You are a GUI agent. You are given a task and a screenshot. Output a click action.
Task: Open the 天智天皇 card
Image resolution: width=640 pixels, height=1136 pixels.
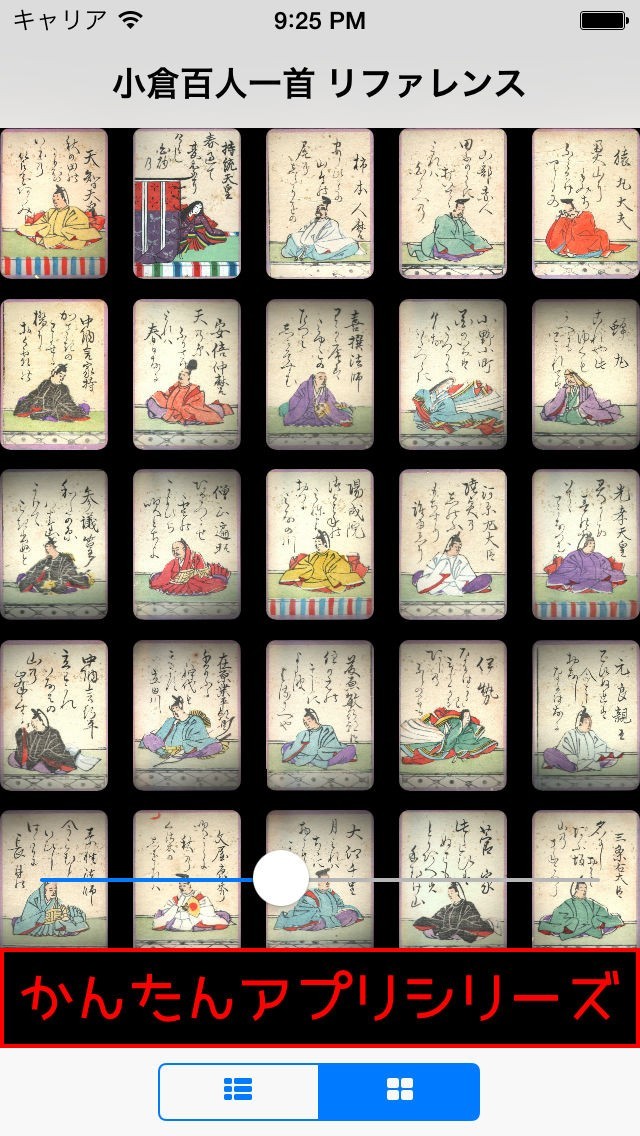coord(54,204)
